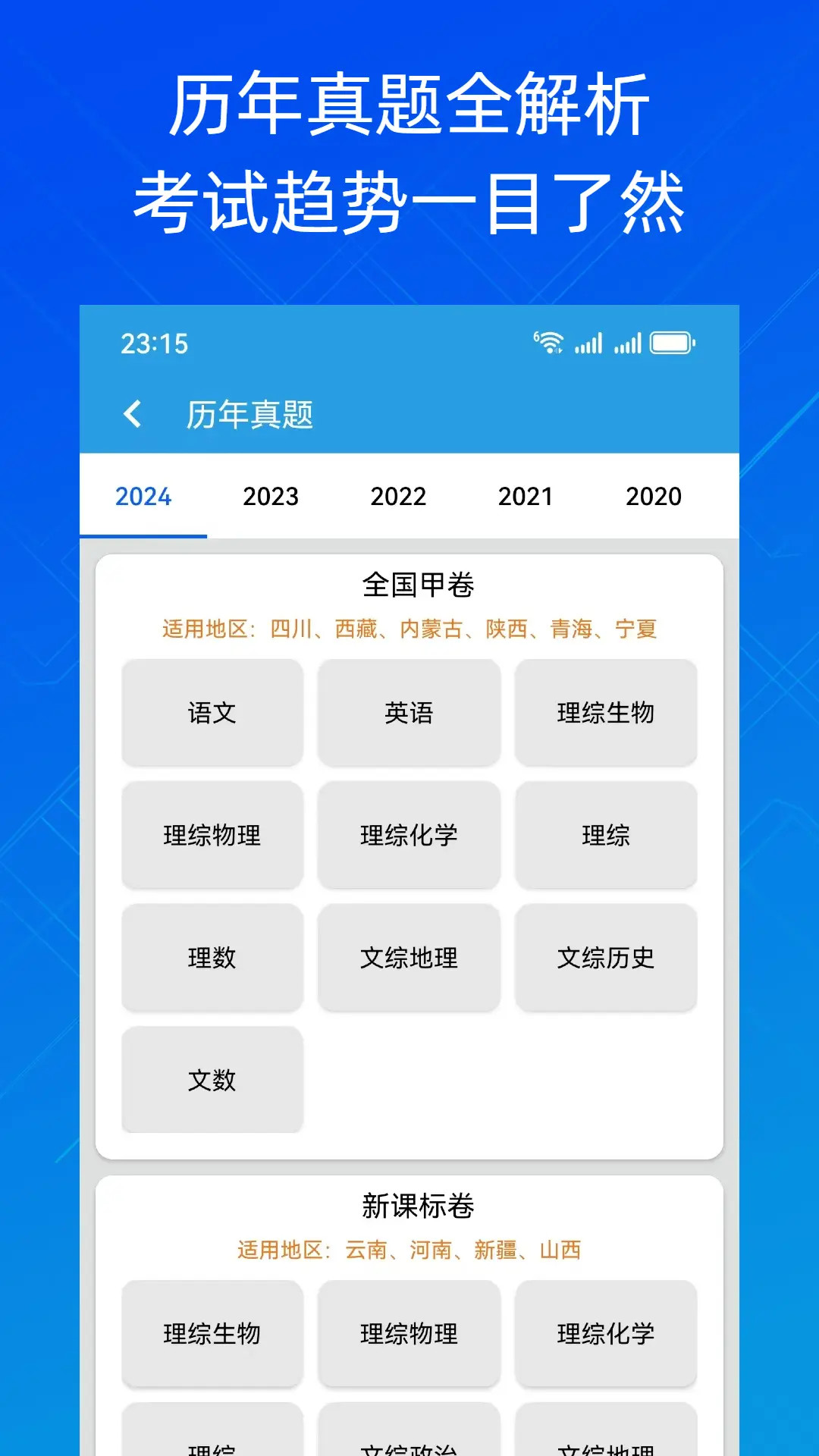Open the 文综历史 exam paper
The image size is (819, 1456).
pyautogui.click(x=606, y=958)
